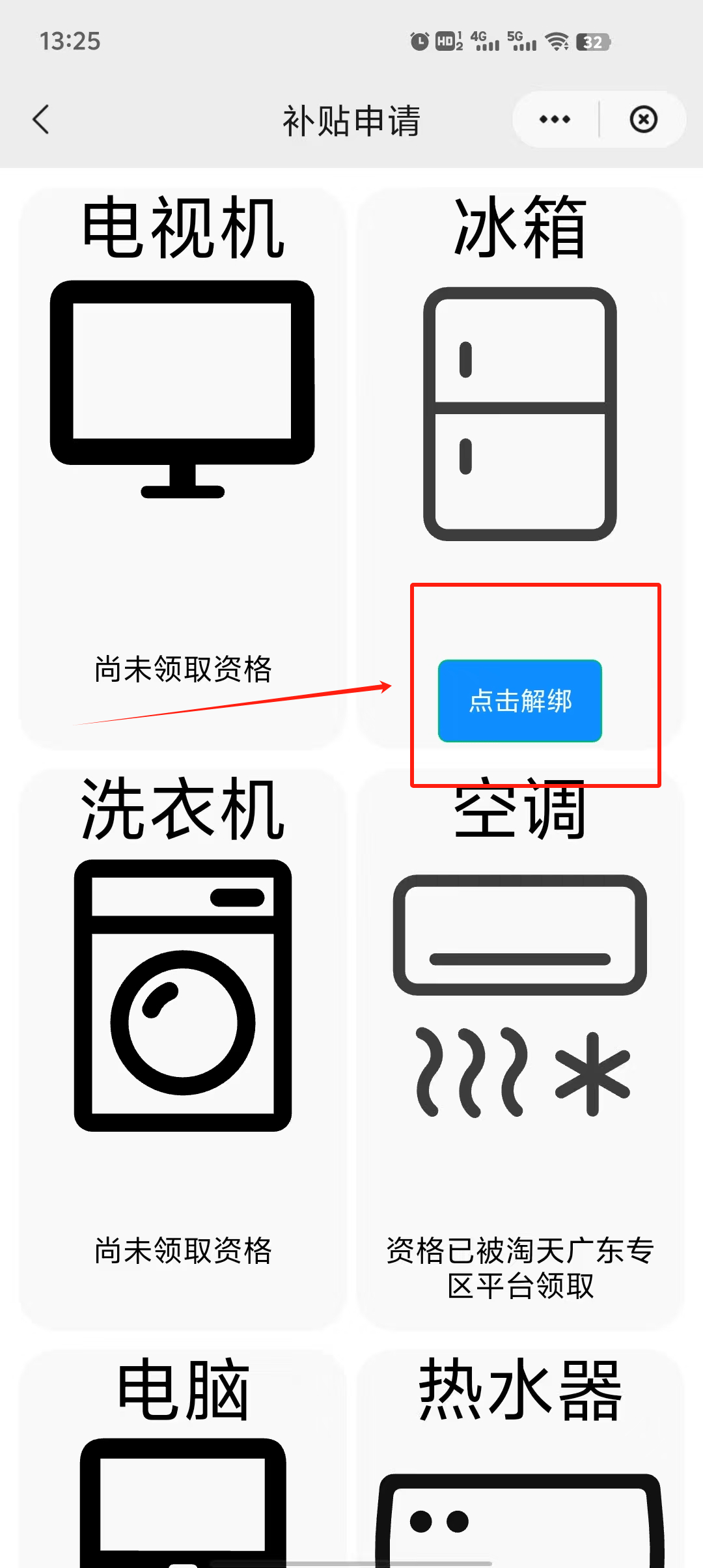Viewport: 703px width, 1568px height.
Task: Go back from the 补贴申请 page
Action: (x=41, y=120)
